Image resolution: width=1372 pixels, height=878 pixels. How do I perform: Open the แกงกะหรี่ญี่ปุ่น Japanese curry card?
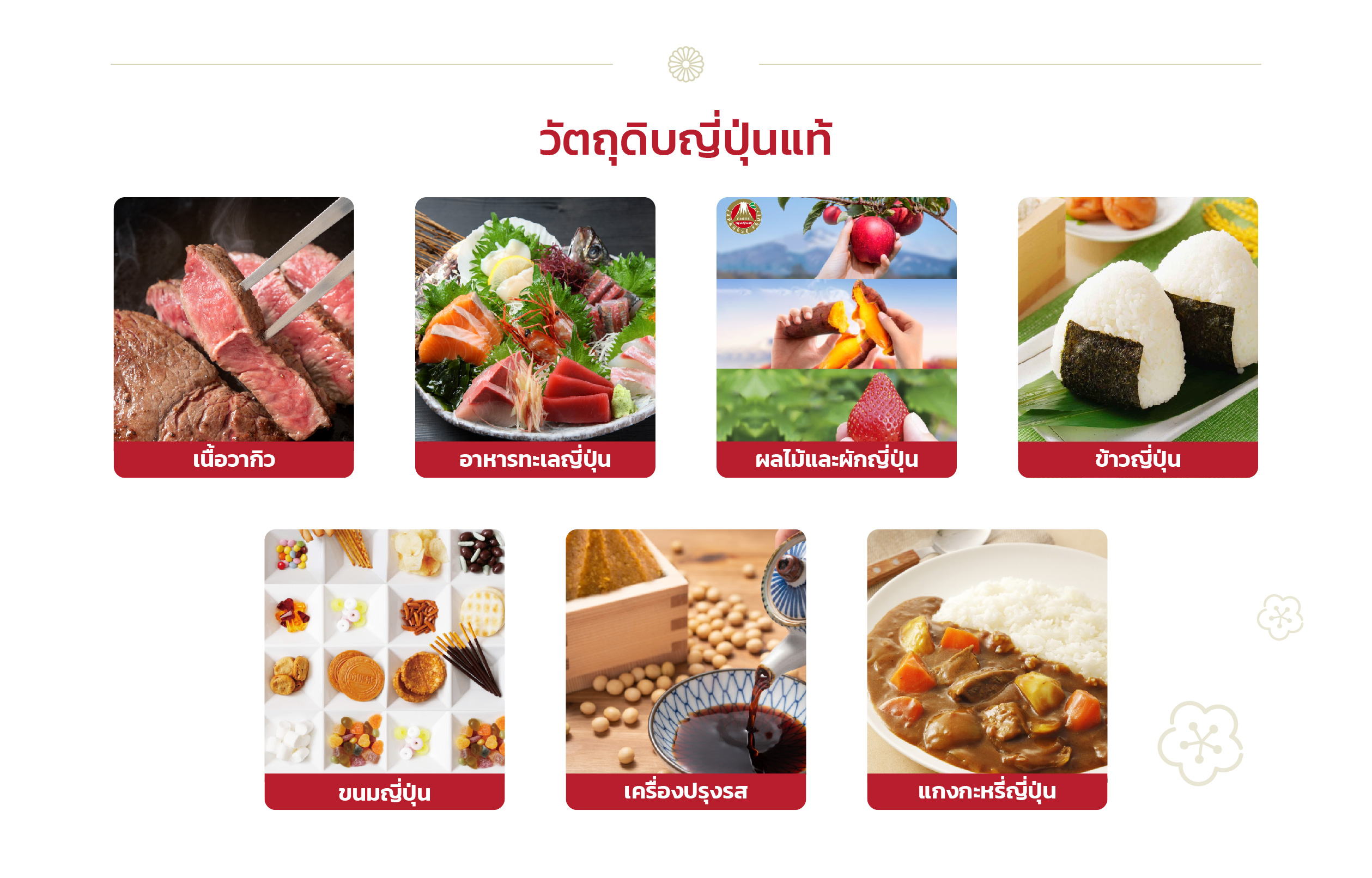(987, 668)
